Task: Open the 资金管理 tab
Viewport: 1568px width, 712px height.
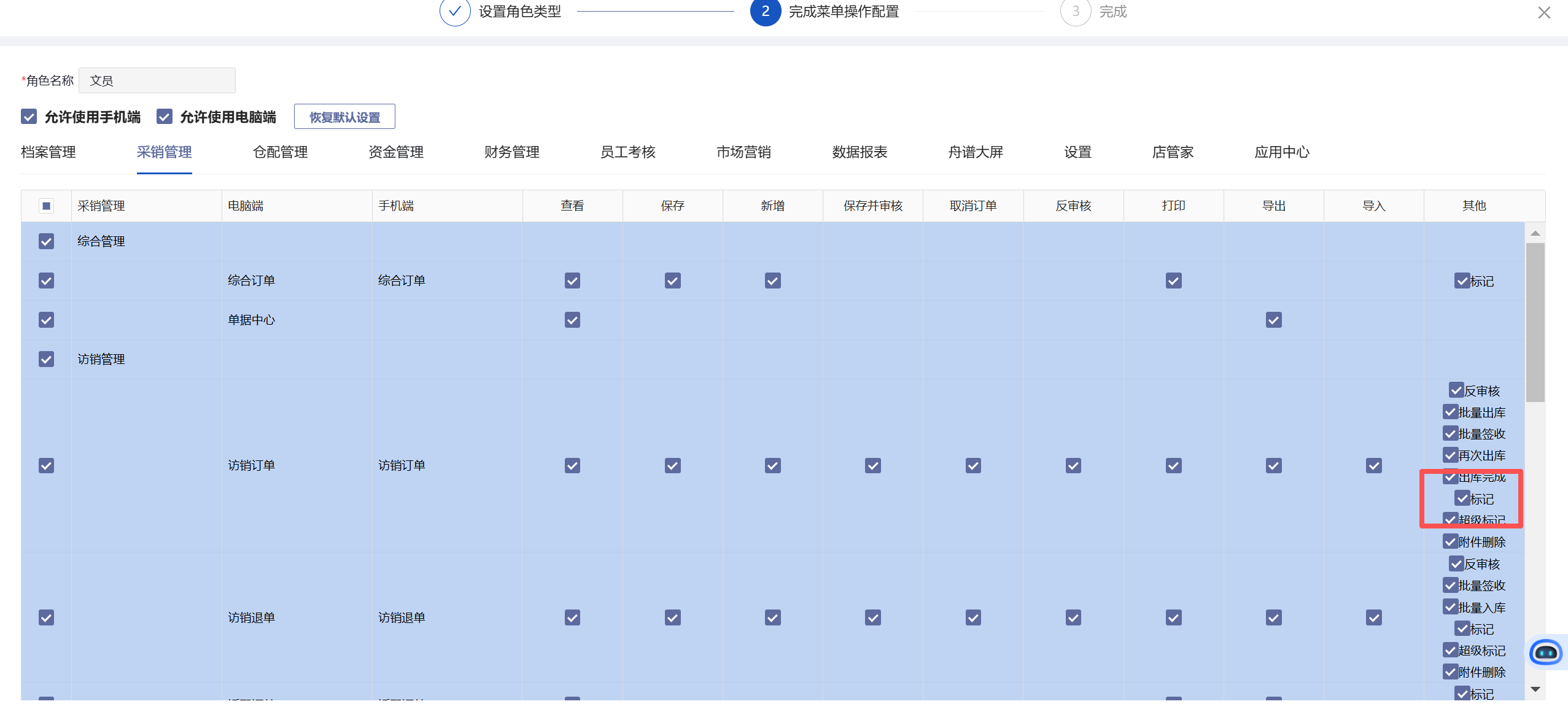Action: [396, 152]
